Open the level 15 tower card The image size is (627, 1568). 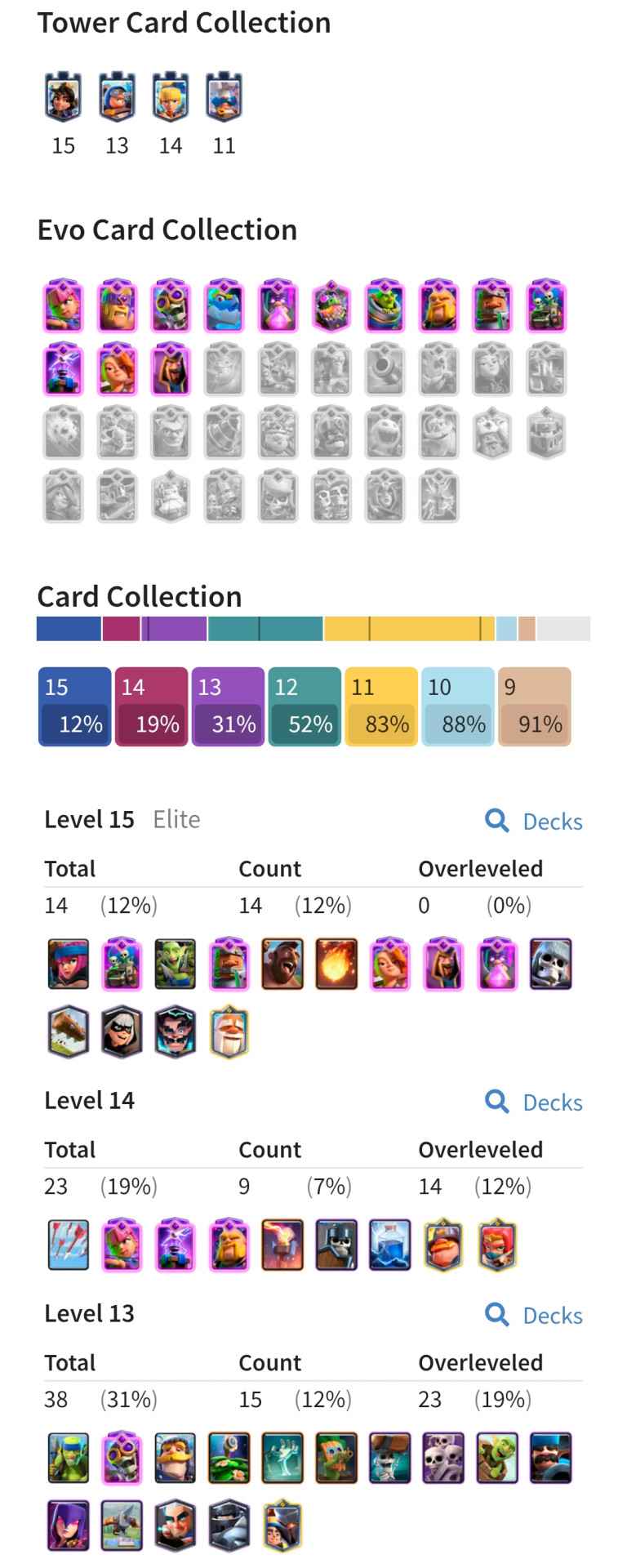point(64,96)
